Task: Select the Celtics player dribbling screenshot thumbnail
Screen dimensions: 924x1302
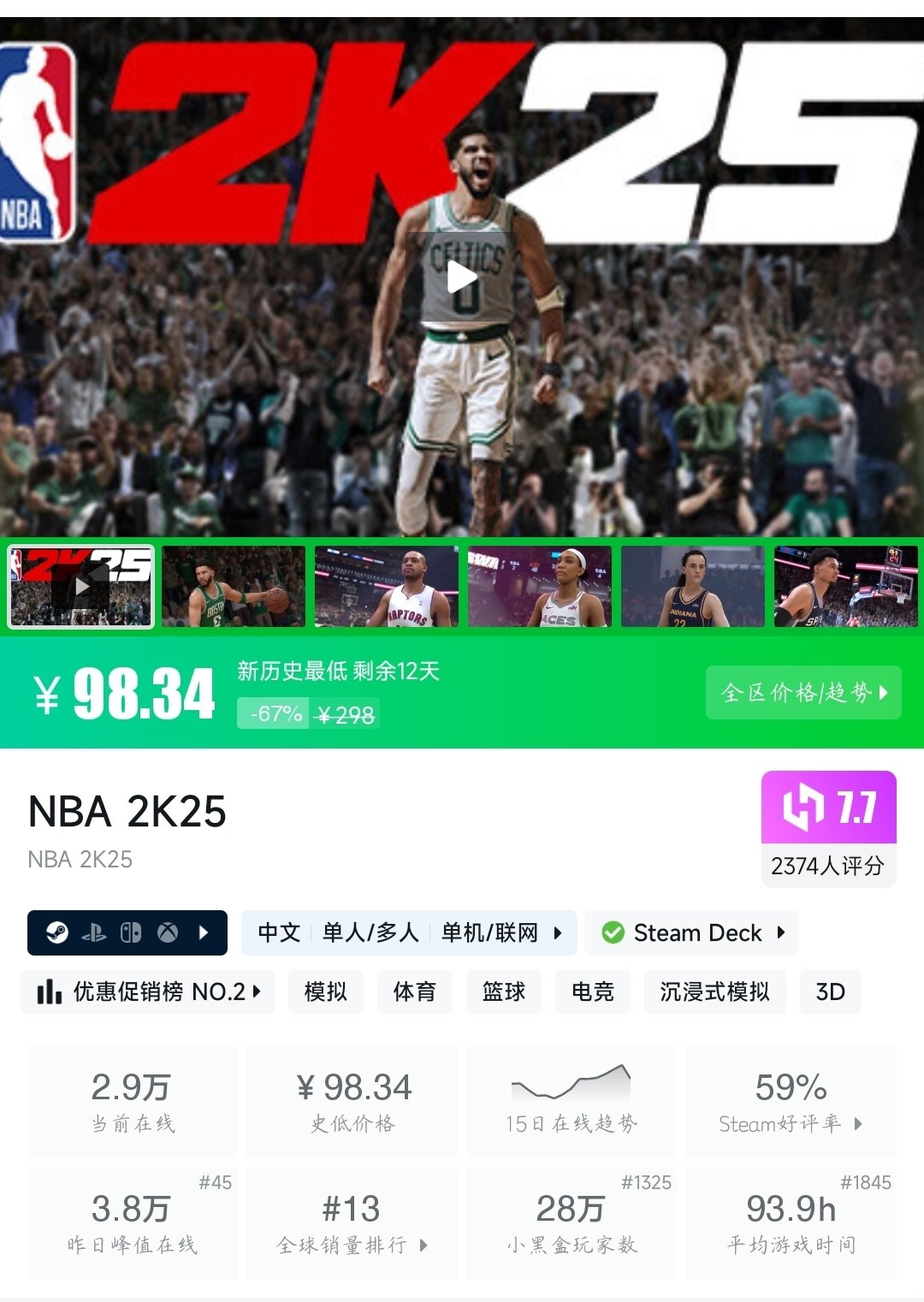Action: (x=233, y=587)
